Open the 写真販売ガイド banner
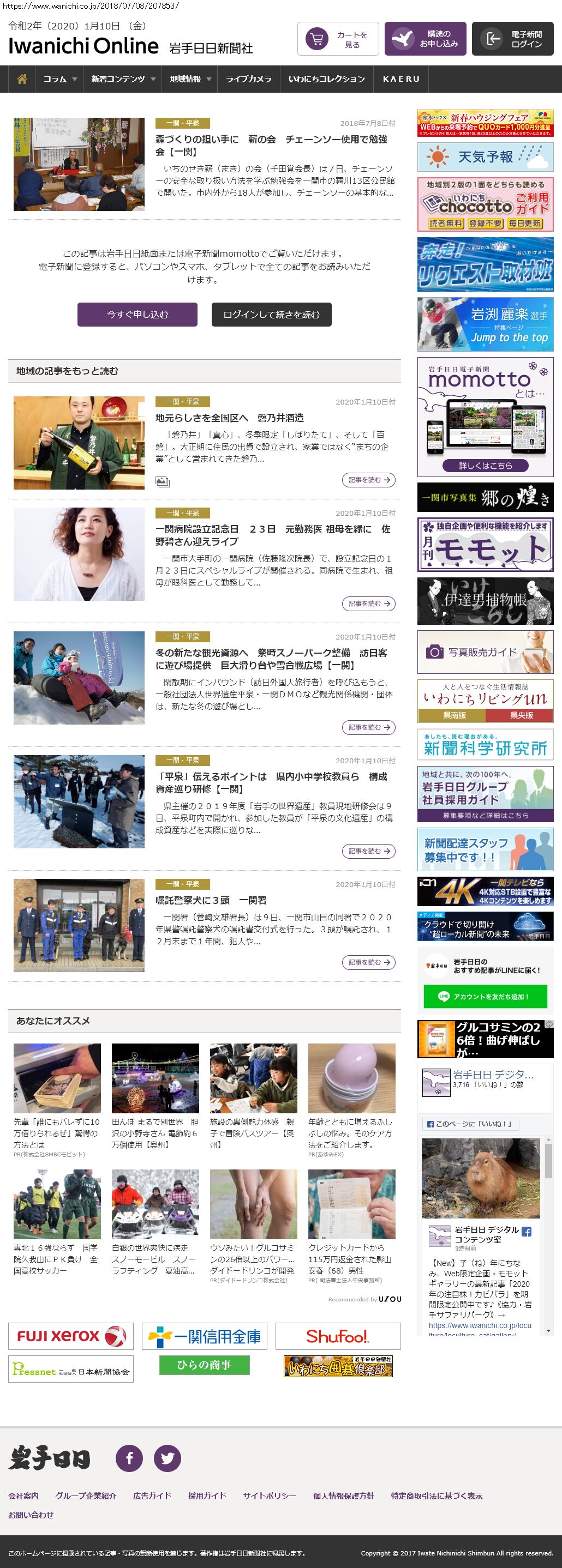 pos(485,652)
